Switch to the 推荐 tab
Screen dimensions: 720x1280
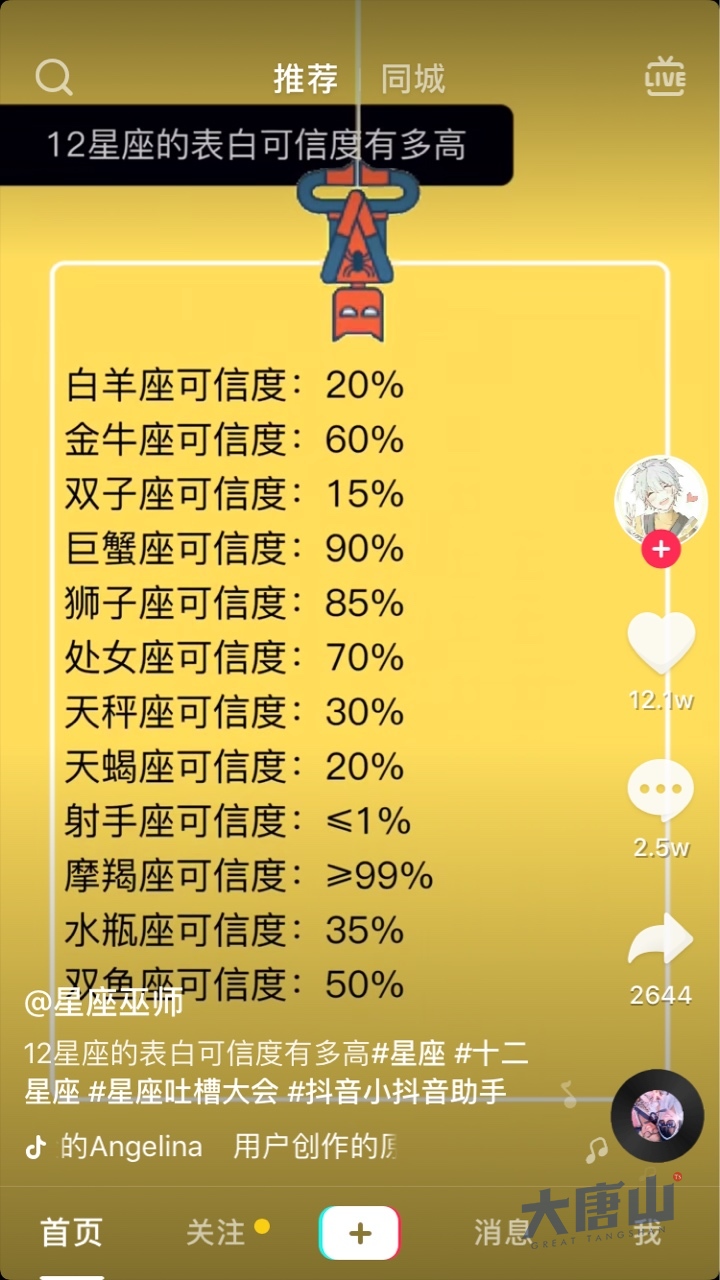point(306,79)
